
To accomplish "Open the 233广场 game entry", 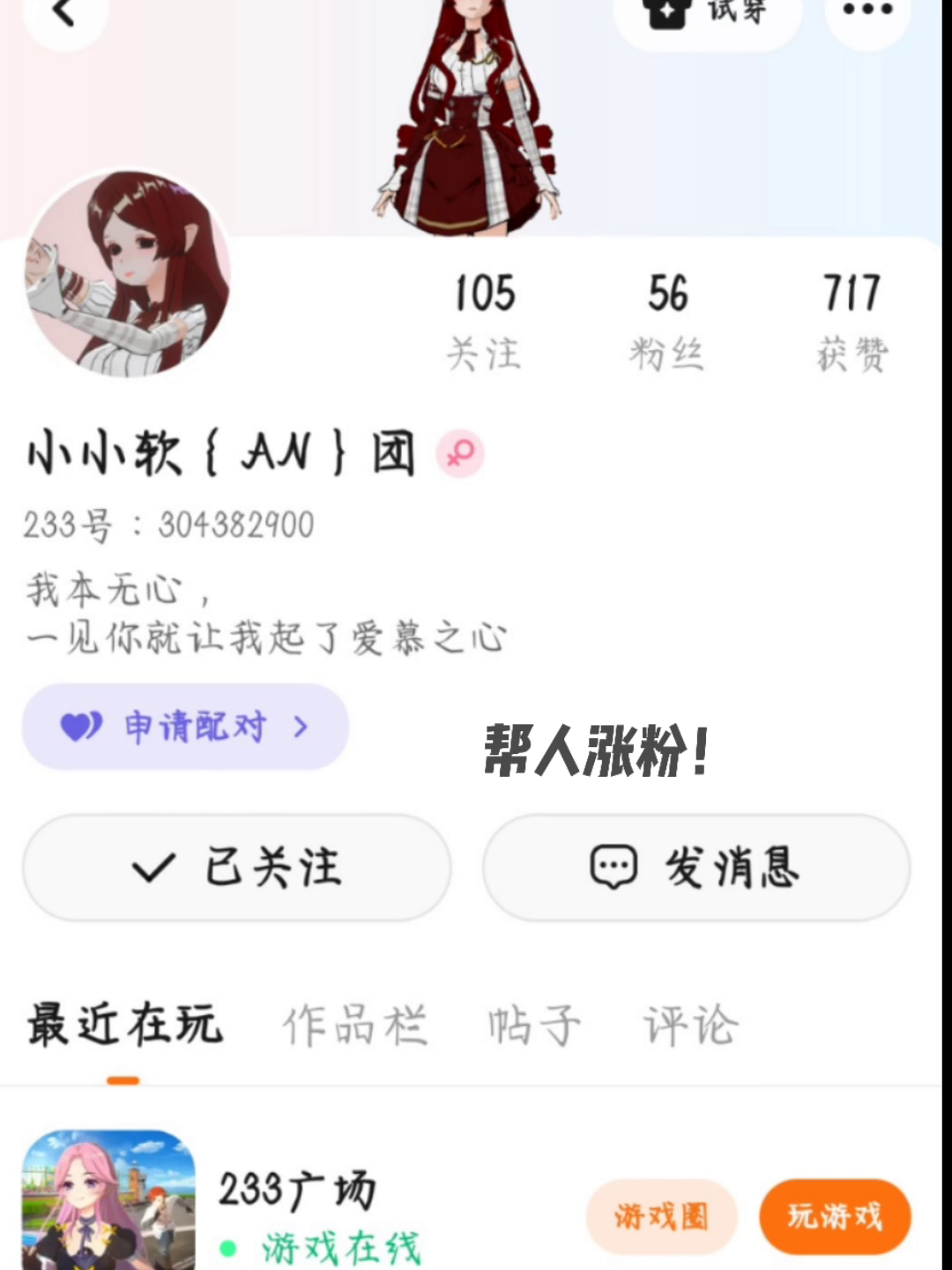I will coord(296,1191).
